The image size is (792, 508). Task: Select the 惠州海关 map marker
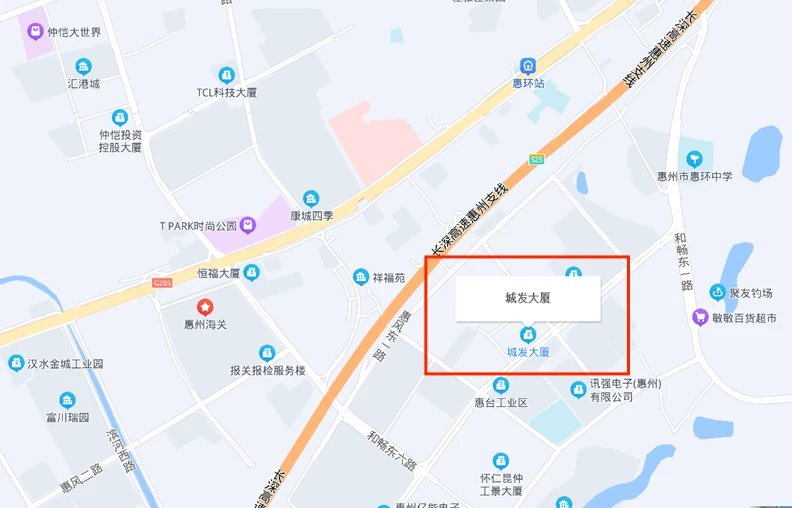pyautogui.click(x=205, y=306)
